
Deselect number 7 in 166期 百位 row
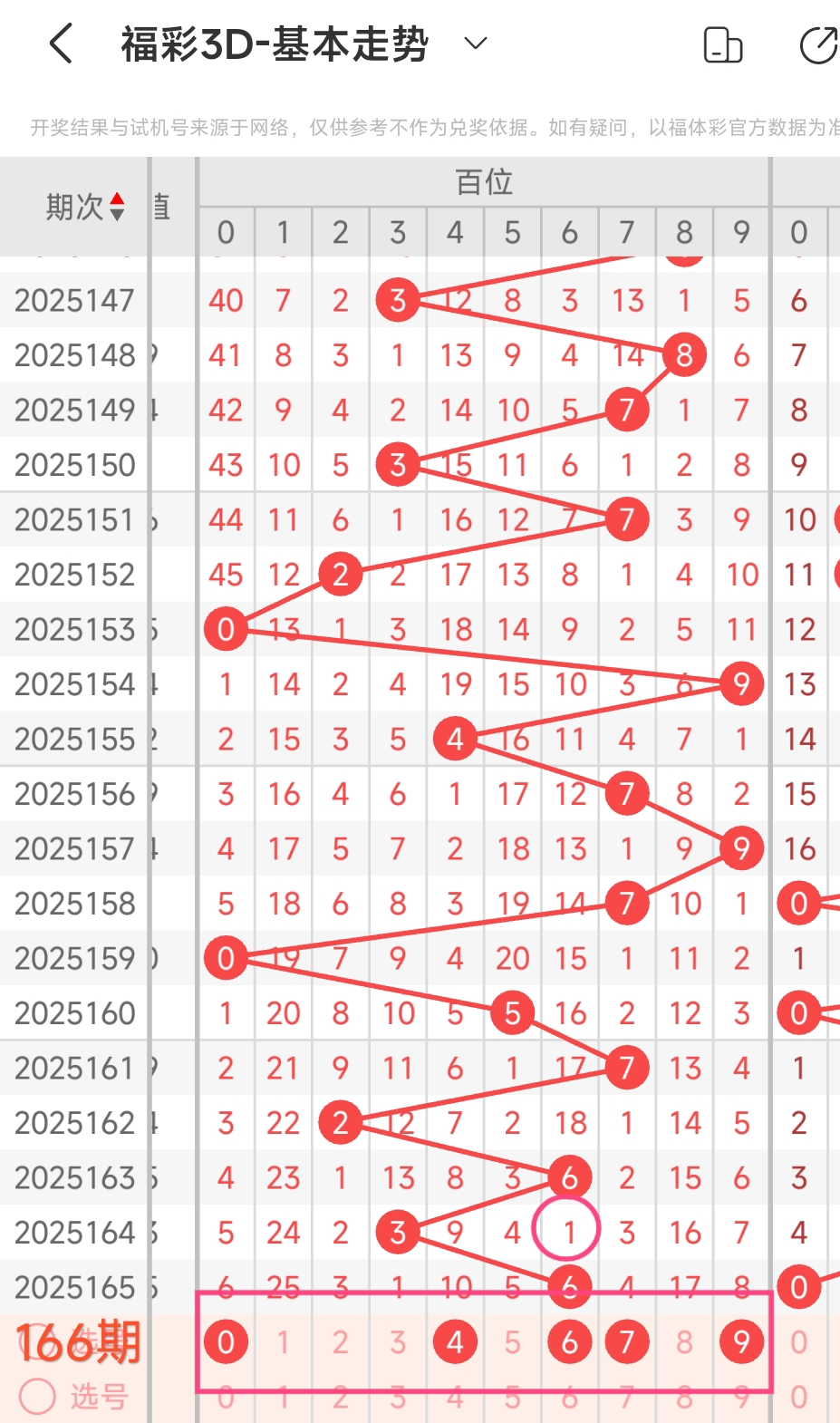click(626, 1341)
